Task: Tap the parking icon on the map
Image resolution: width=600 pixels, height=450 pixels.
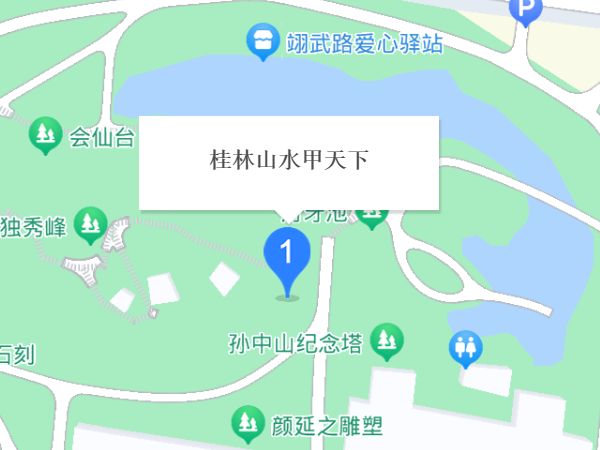Action: pyautogui.click(x=524, y=10)
